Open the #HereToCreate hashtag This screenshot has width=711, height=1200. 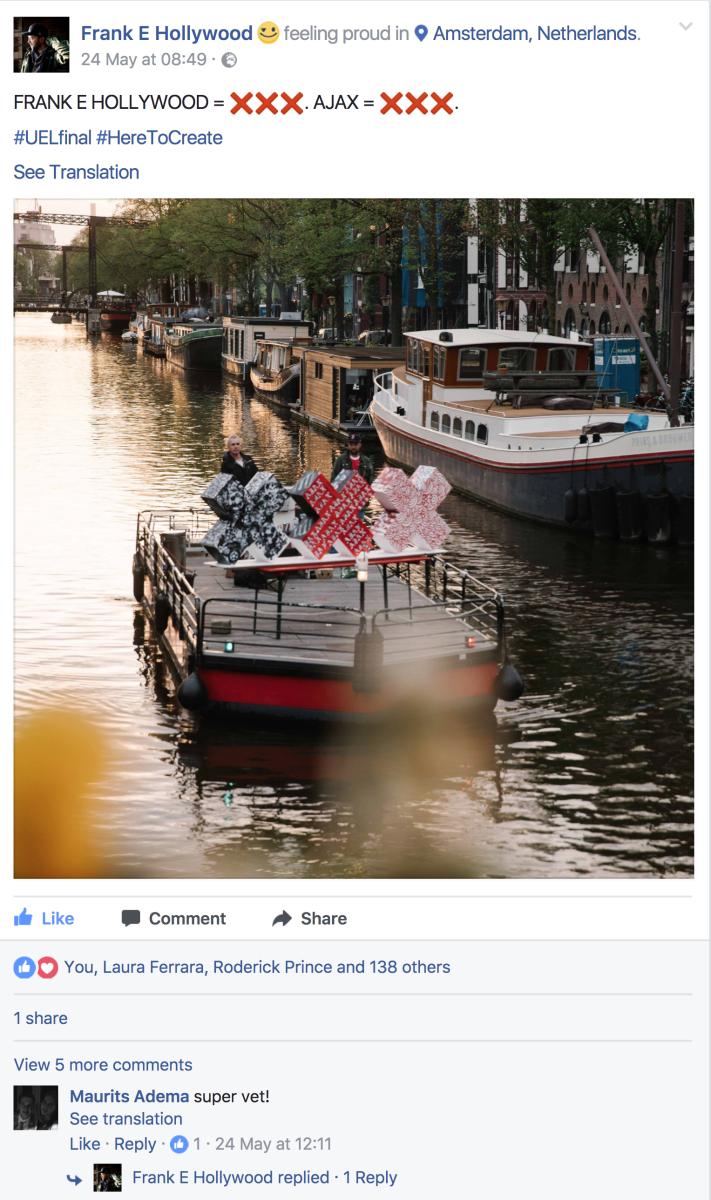tap(160, 137)
